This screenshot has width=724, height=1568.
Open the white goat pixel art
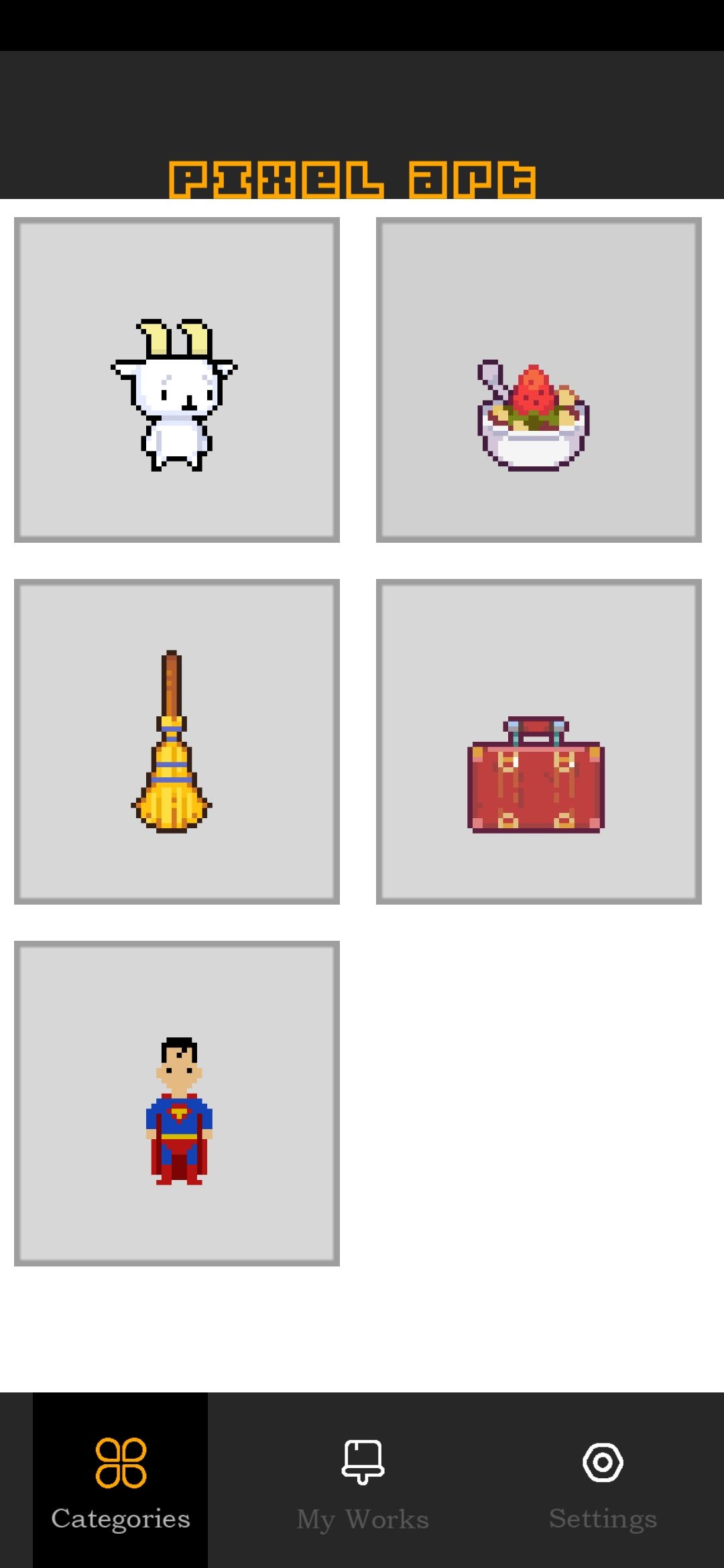[176, 380]
